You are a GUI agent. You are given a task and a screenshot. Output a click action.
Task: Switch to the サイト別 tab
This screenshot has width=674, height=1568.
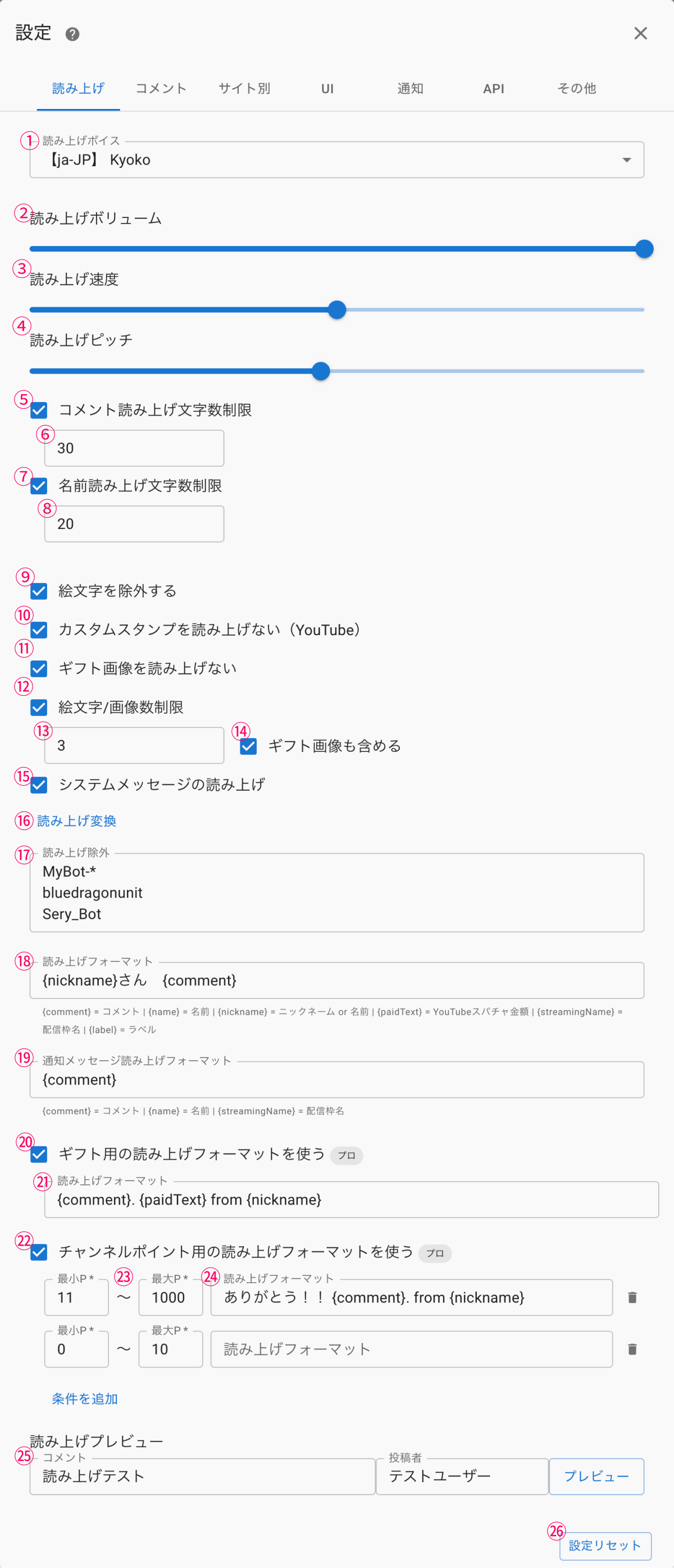click(x=244, y=89)
